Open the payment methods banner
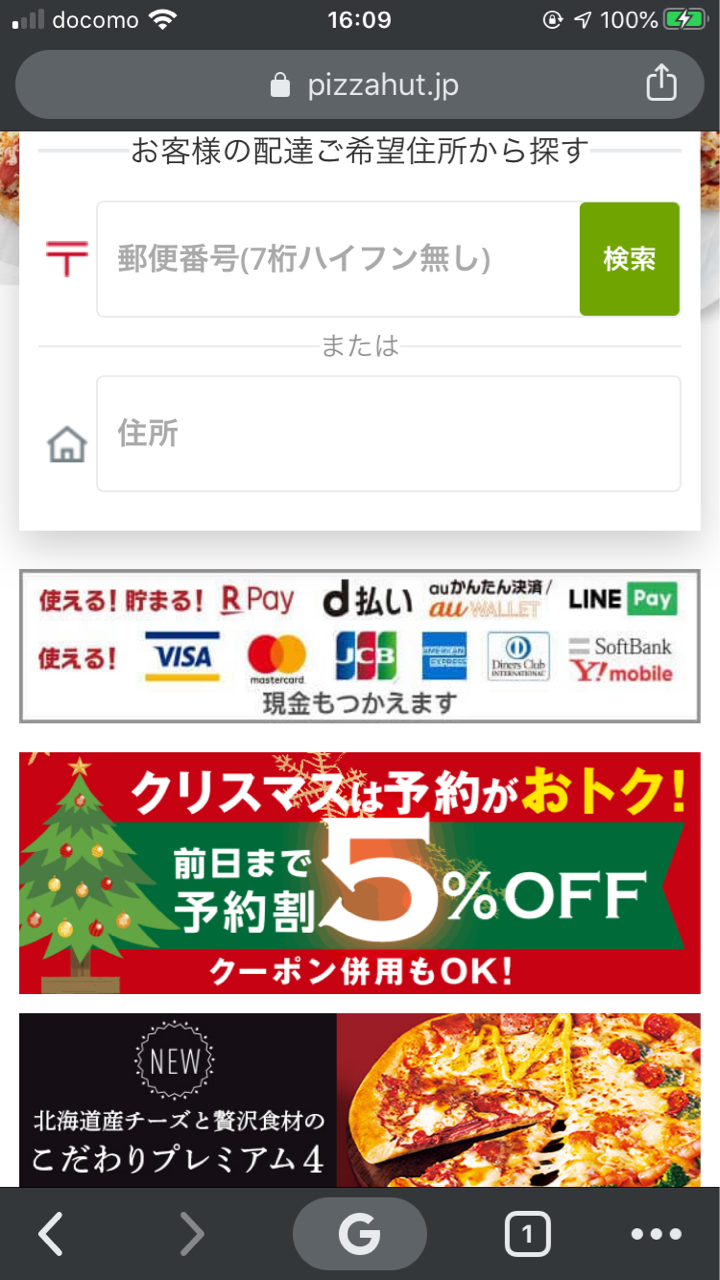 point(360,646)
